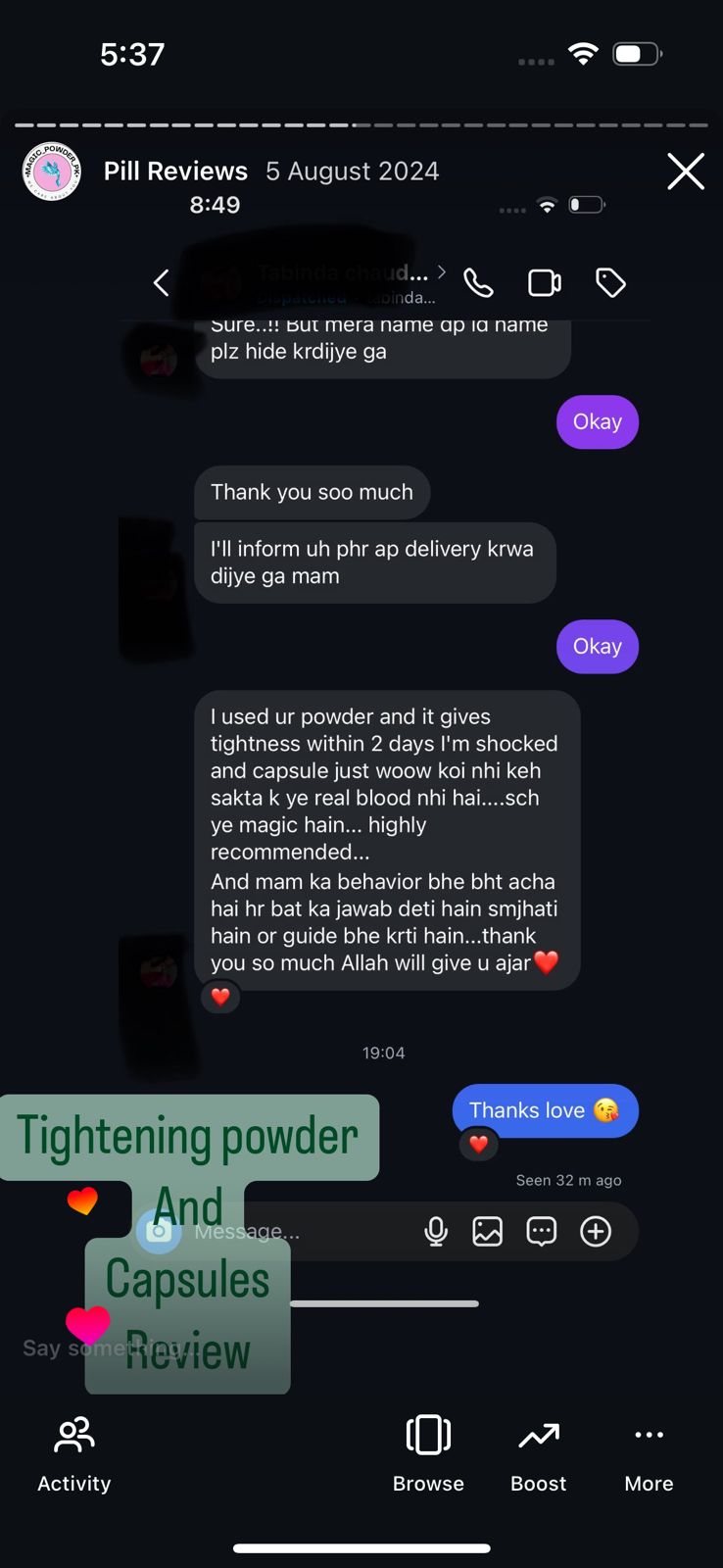Screen dimensions: 723x1568
Task: Toggle the heart reaction under the review message
Action: click(x=220, y=996)
